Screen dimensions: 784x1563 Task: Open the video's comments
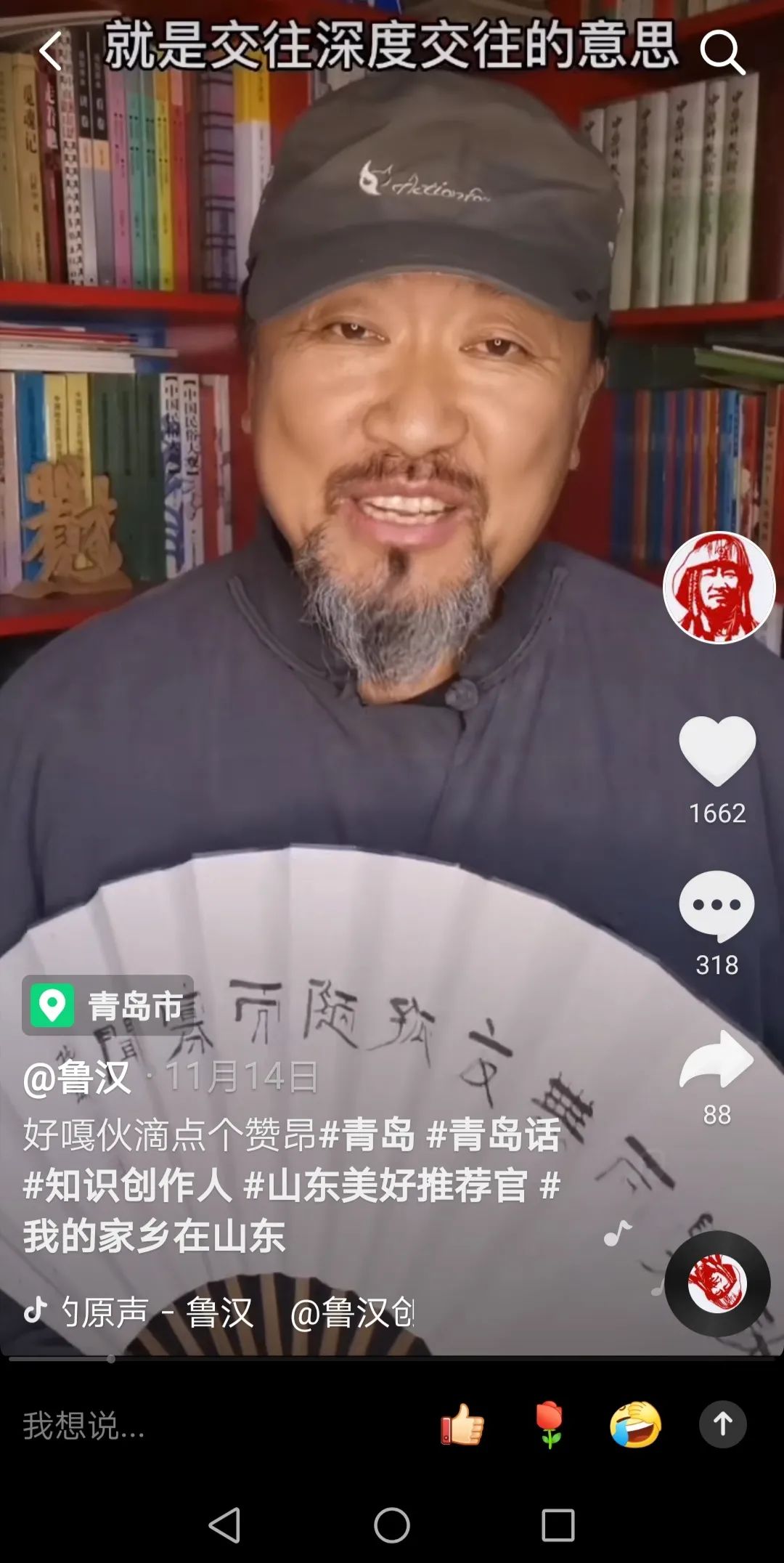click(x=716, y=905)
